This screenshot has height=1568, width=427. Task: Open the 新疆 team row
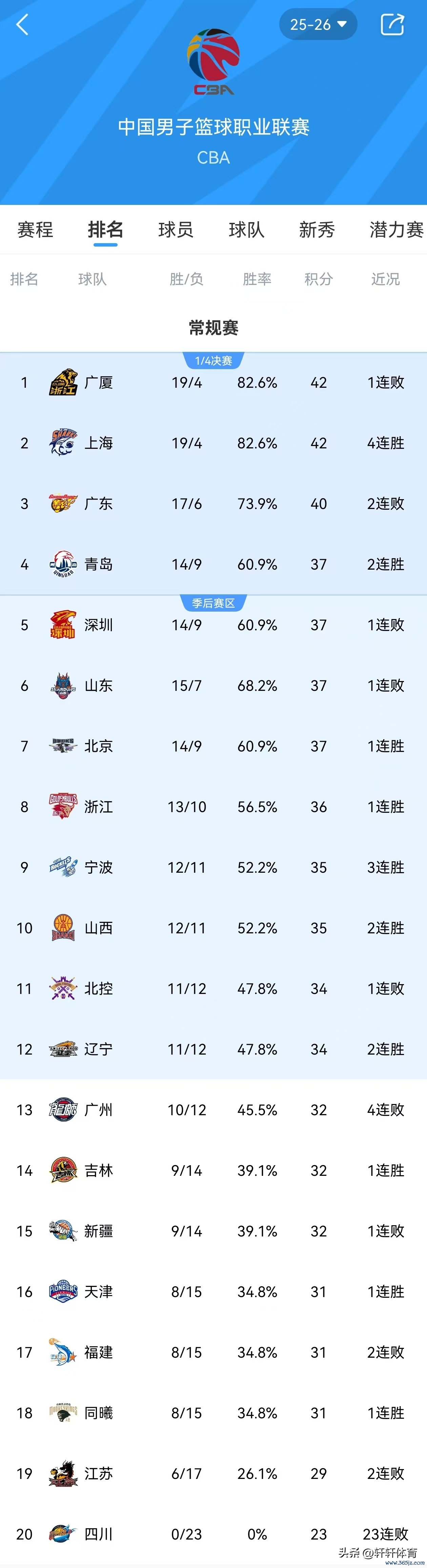pos(98,1231)
